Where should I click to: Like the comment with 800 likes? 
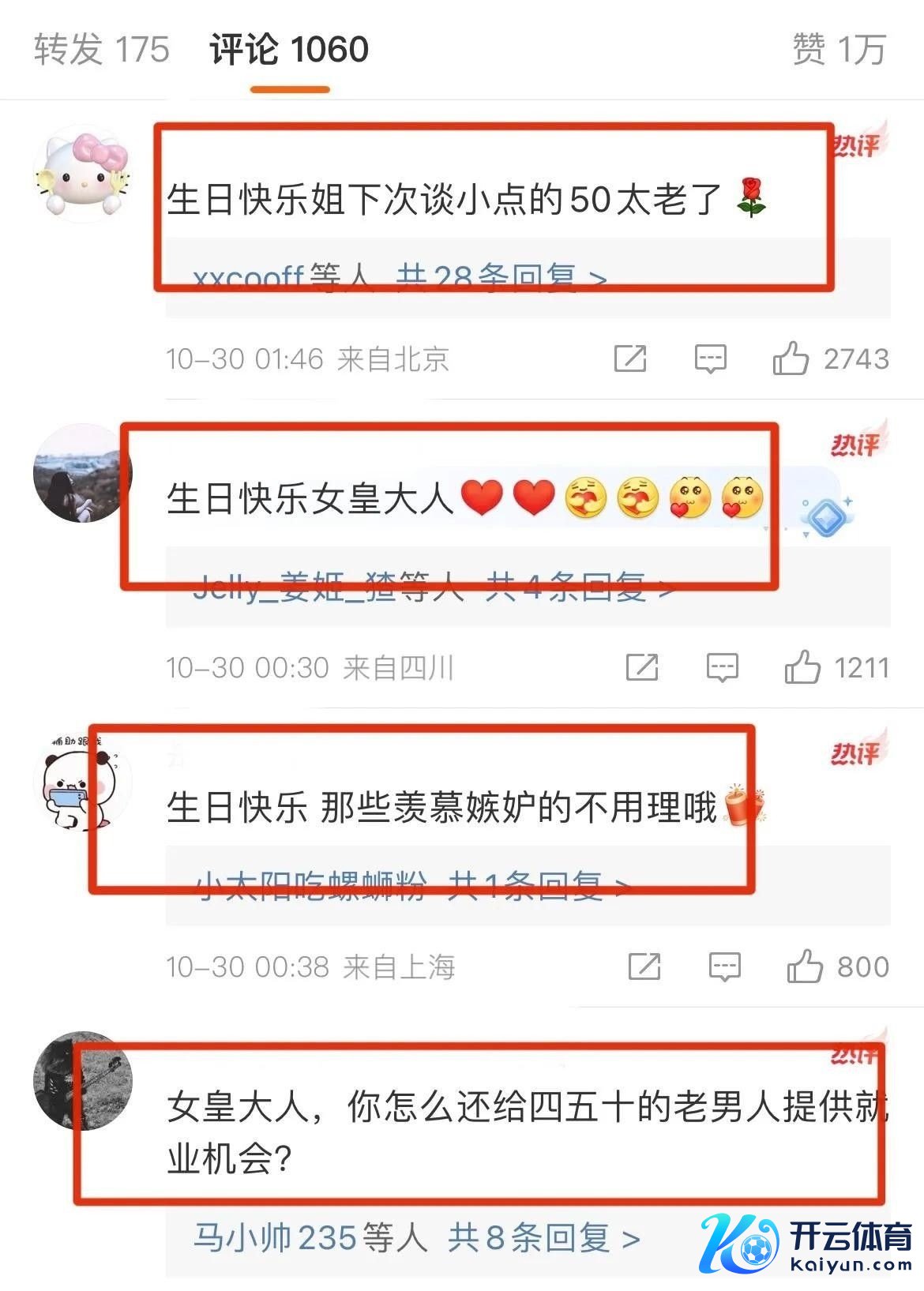(805, 966)
